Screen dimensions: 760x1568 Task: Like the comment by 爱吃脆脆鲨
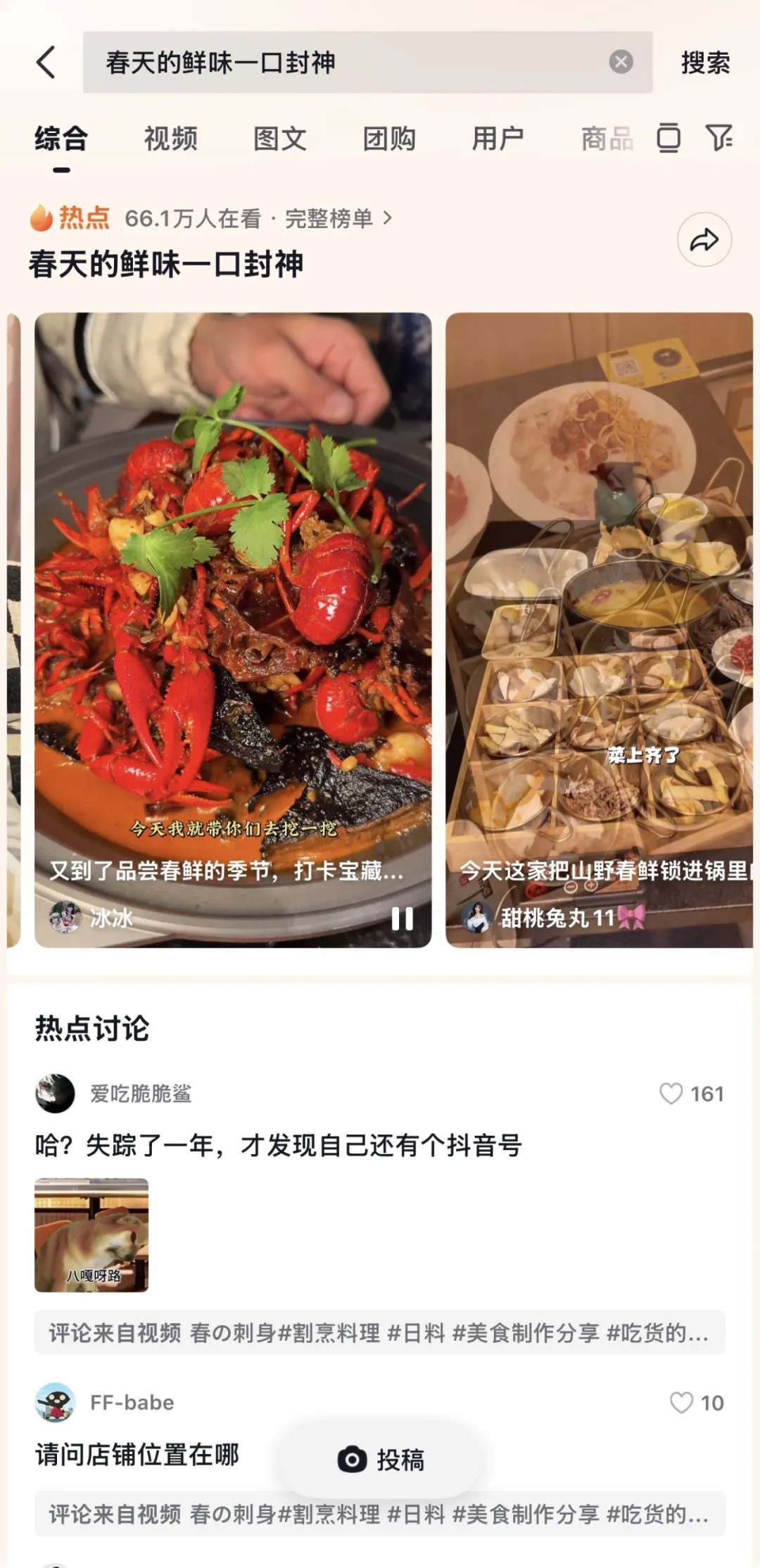pyautogui.click(x=671, y=1094)
